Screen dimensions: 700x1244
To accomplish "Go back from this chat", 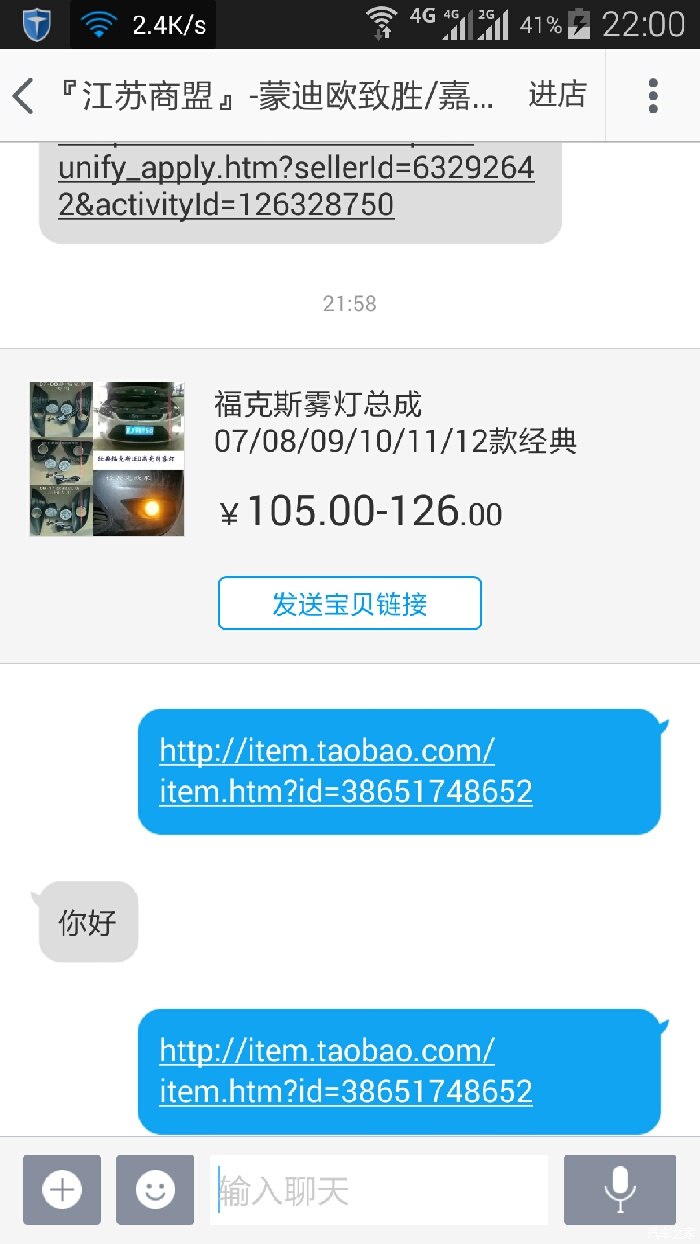I will [x=24, y=96].
